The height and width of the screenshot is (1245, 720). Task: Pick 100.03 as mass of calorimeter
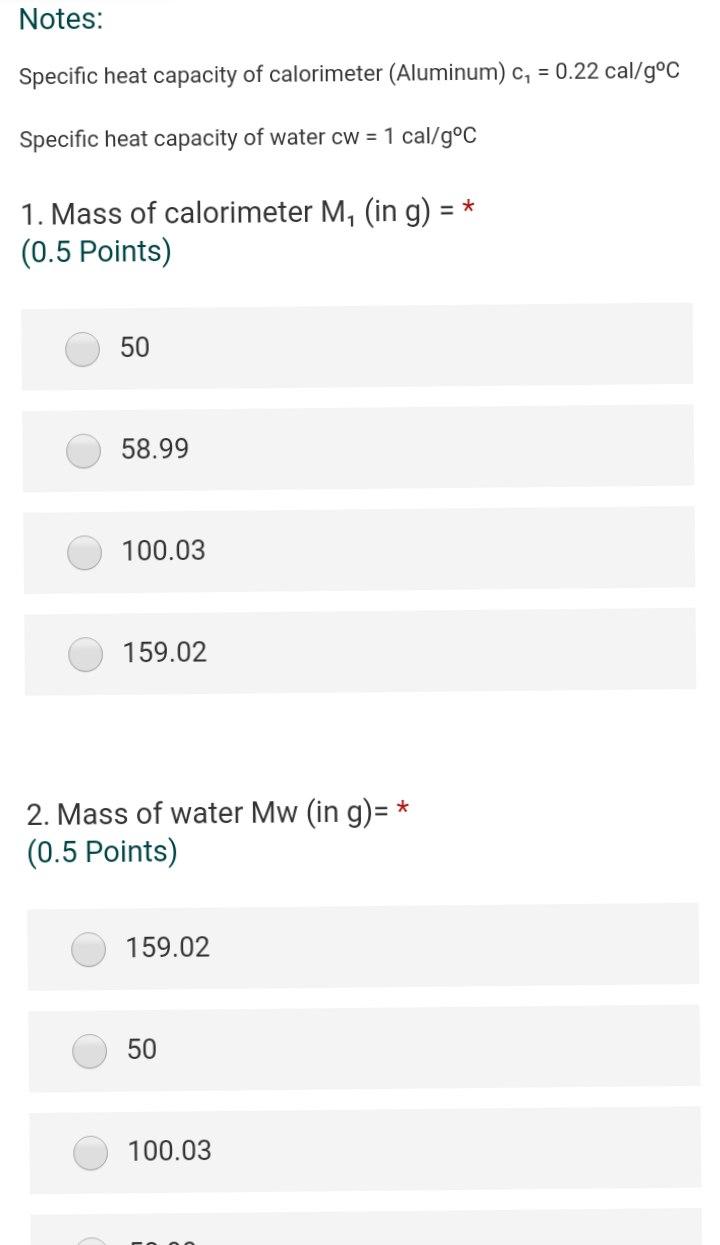coord(85,552)
